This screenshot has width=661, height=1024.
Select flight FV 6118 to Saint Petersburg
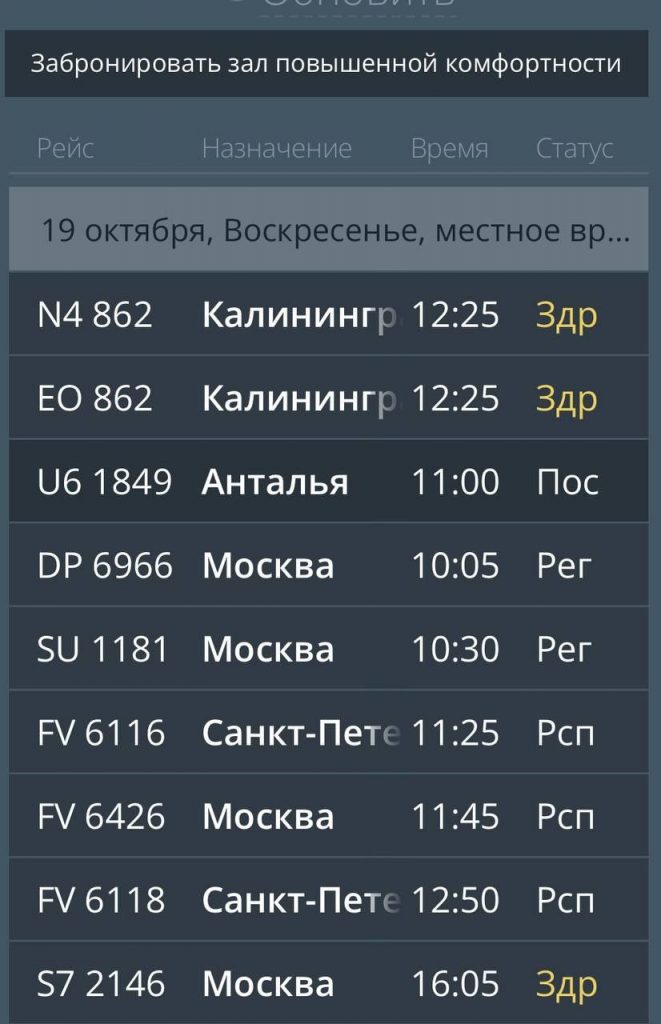pos(328,900)
